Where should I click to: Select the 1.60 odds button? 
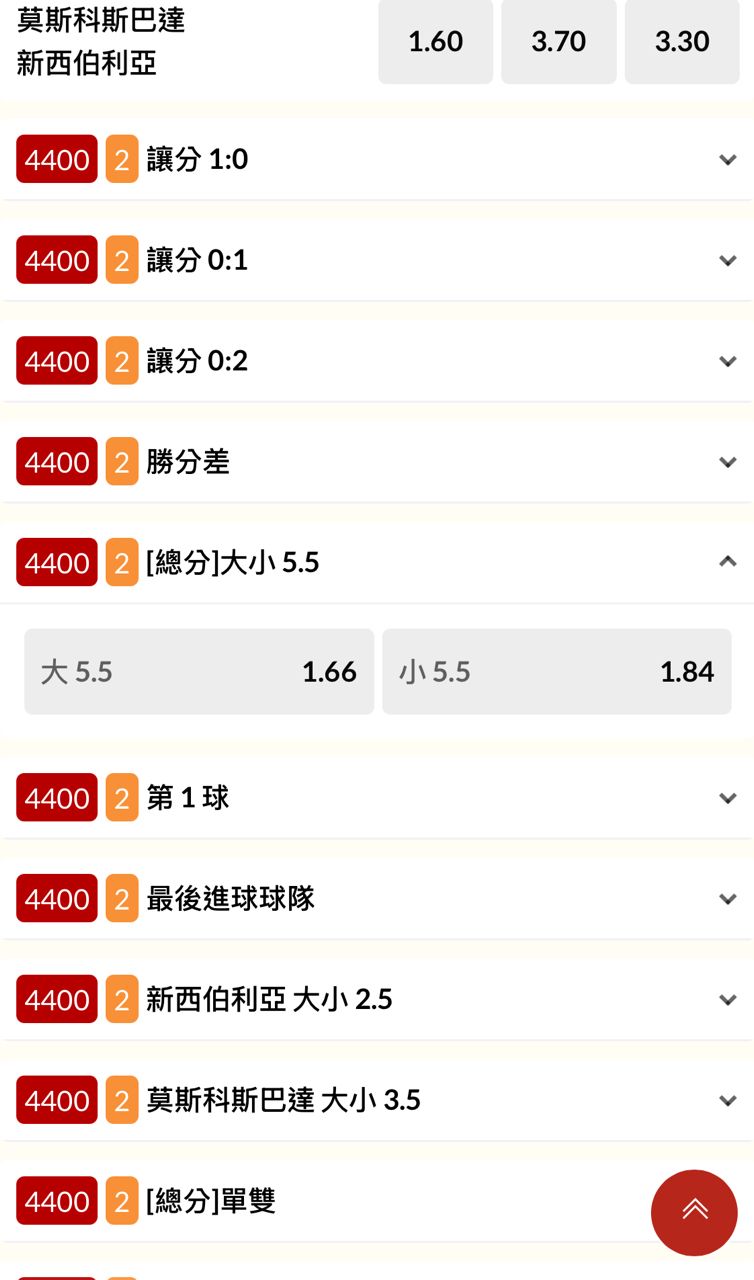435,41
